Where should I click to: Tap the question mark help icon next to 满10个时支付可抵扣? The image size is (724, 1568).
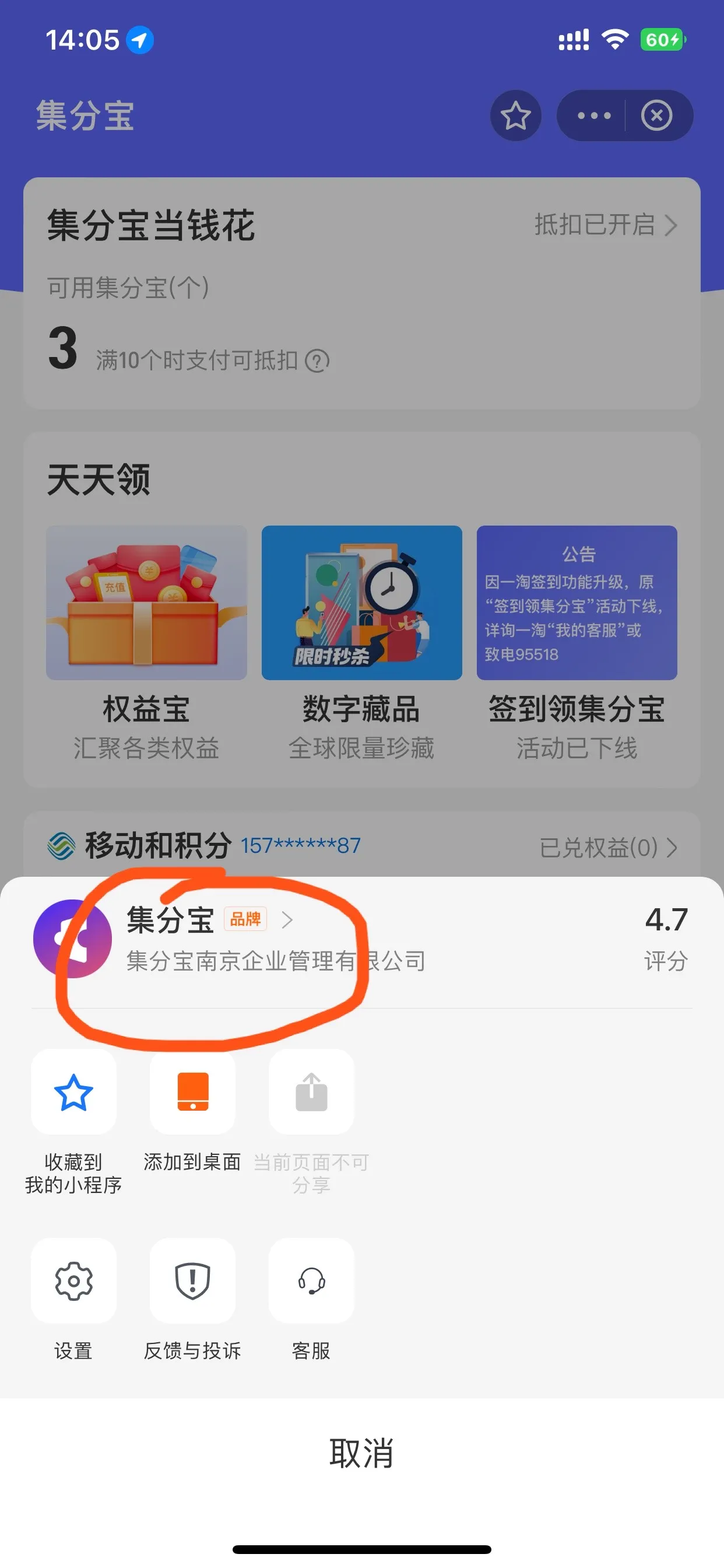point(317,361)
